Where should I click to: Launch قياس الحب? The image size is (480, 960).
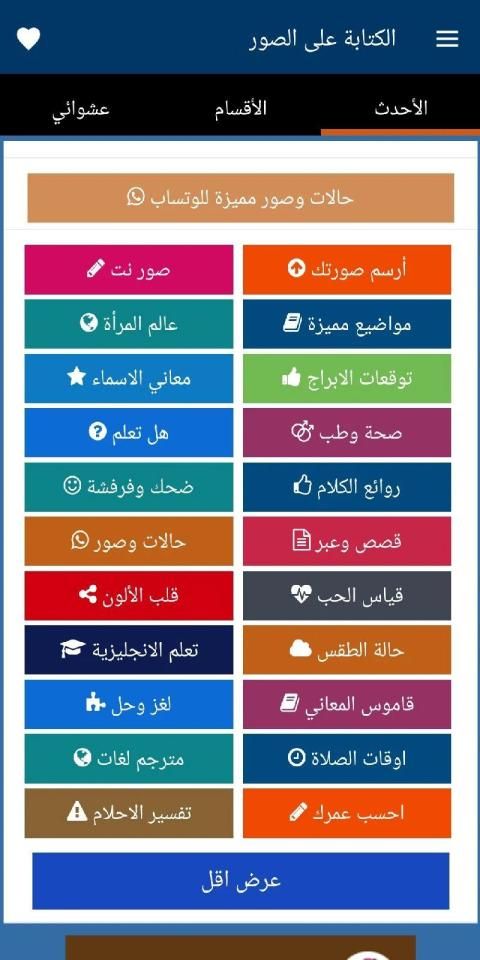[x=347, y=596]
